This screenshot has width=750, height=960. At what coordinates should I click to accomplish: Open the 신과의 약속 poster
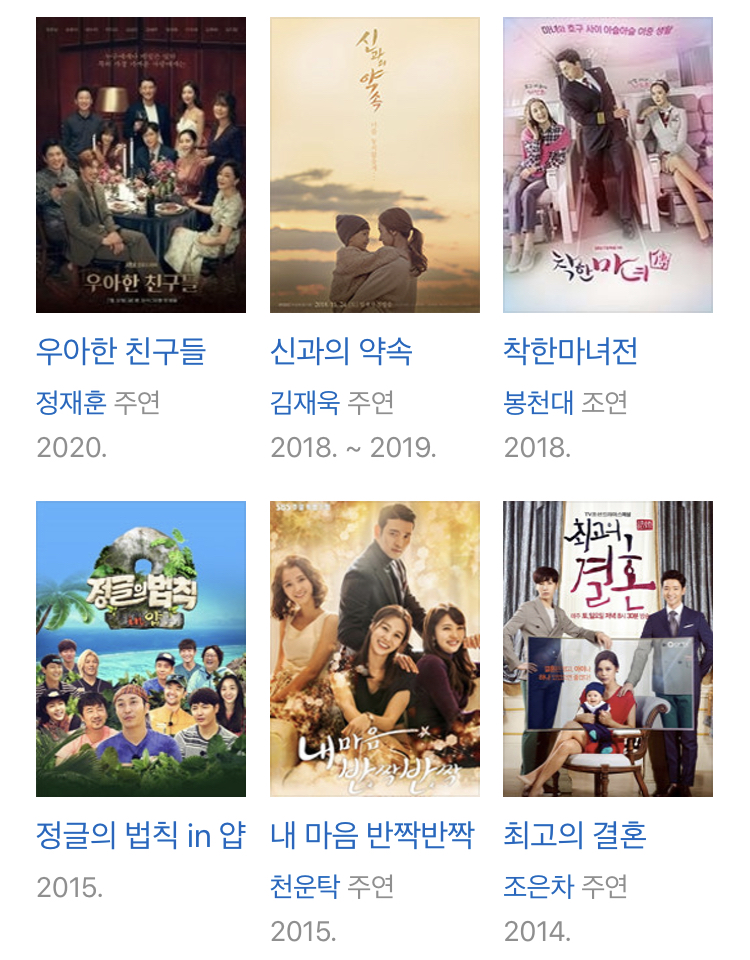[x=375, y=165]
